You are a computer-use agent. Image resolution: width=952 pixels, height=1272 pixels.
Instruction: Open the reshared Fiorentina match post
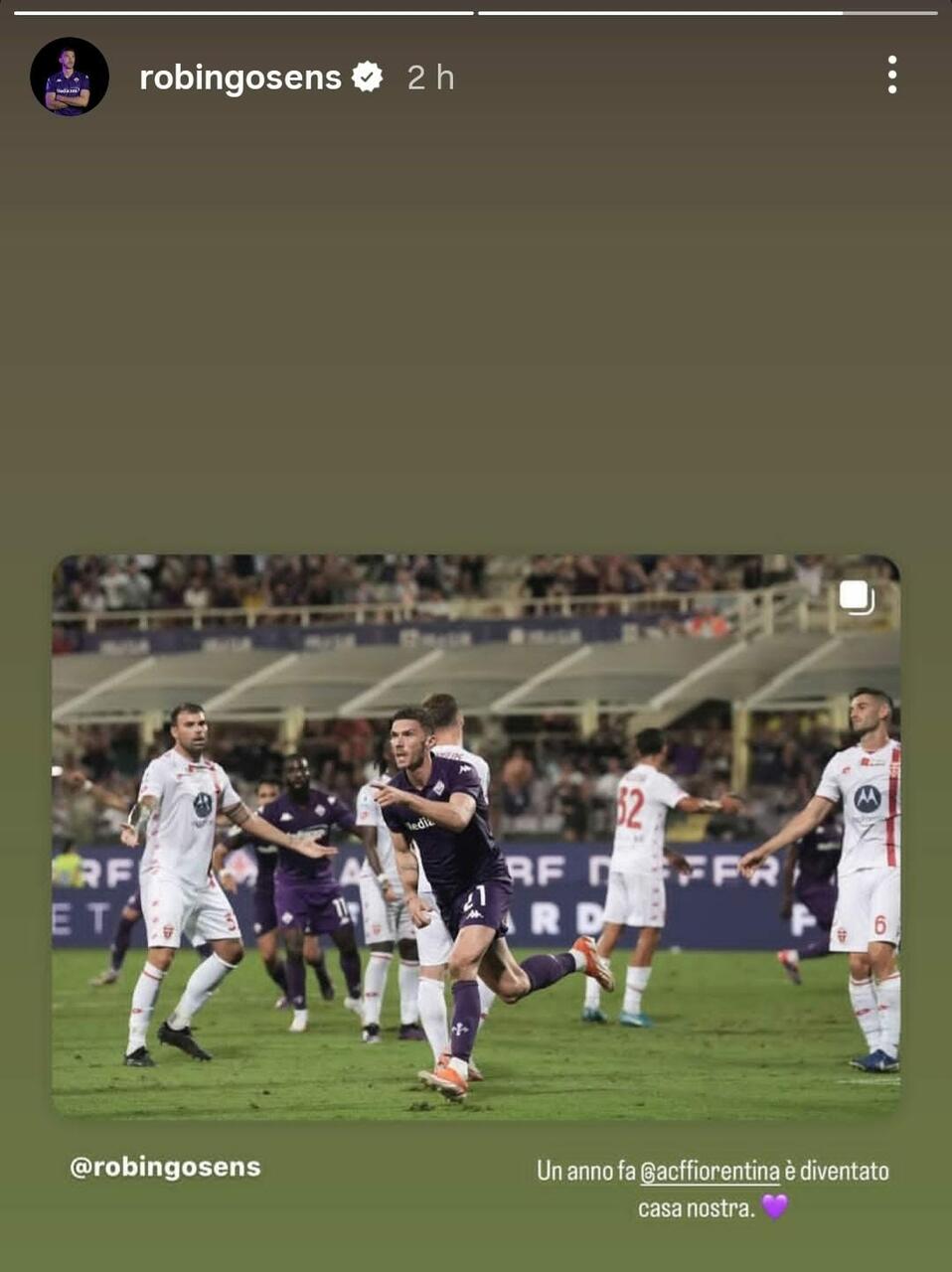point(476,835)
